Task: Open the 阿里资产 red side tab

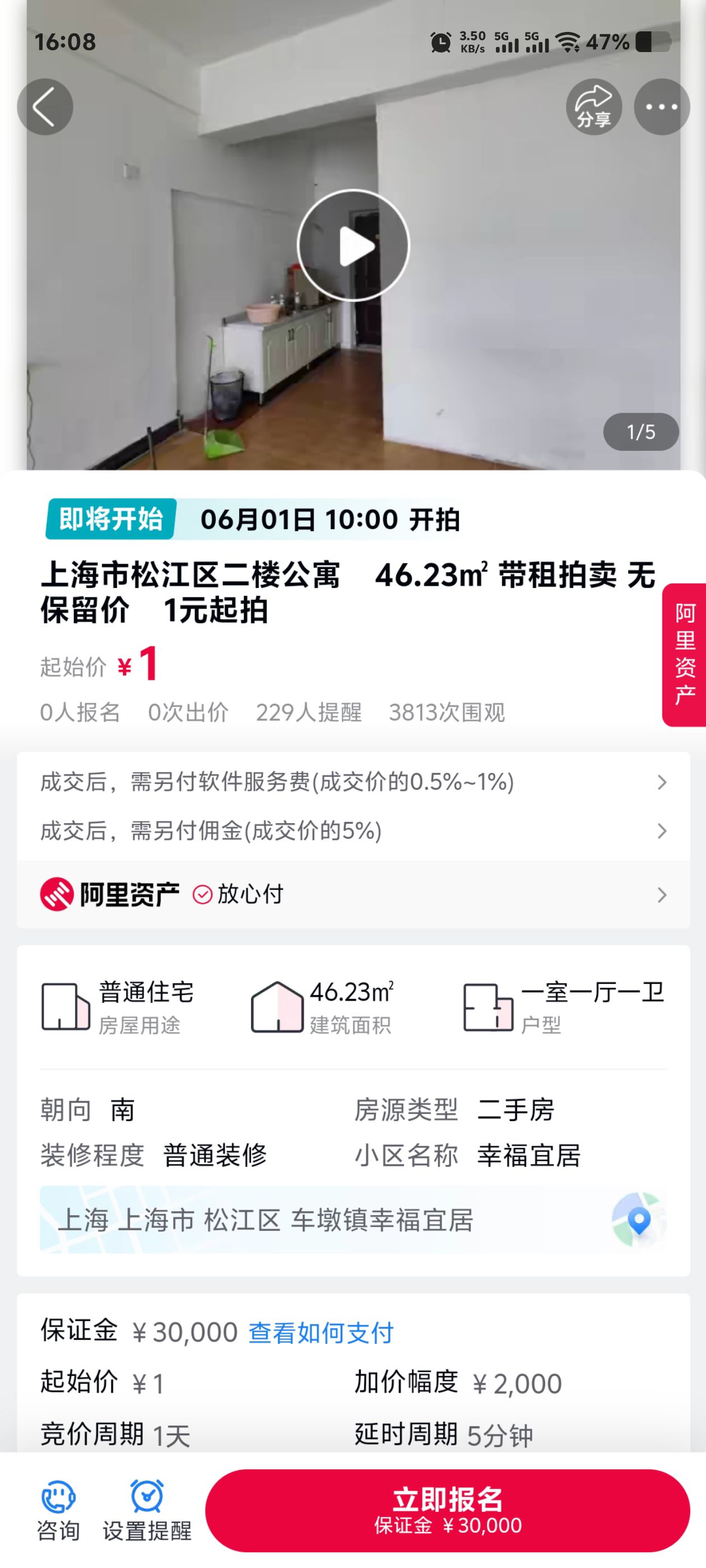Action: [684, 654]
